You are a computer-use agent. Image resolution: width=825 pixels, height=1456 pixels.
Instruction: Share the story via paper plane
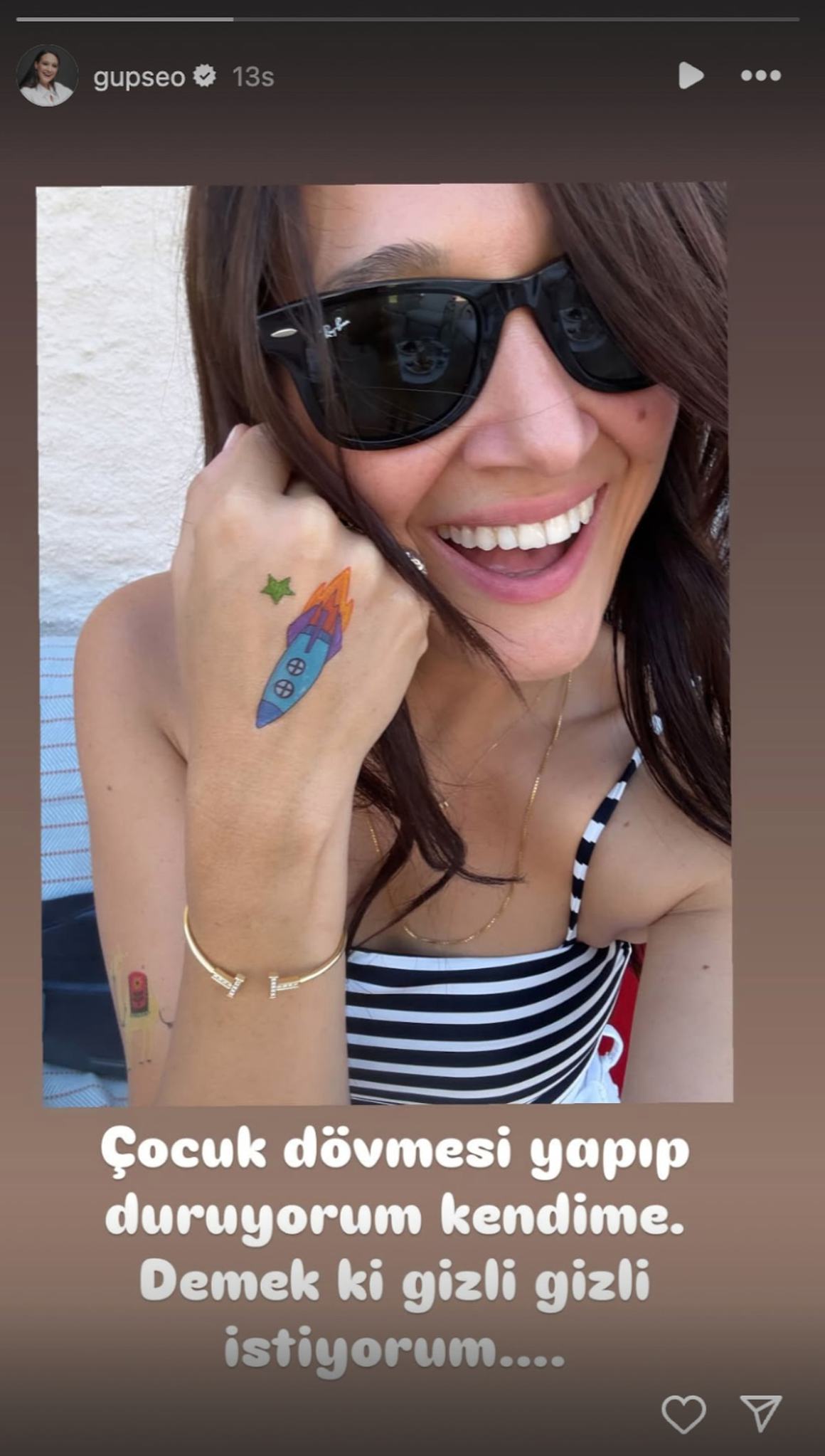point(761,1412)
